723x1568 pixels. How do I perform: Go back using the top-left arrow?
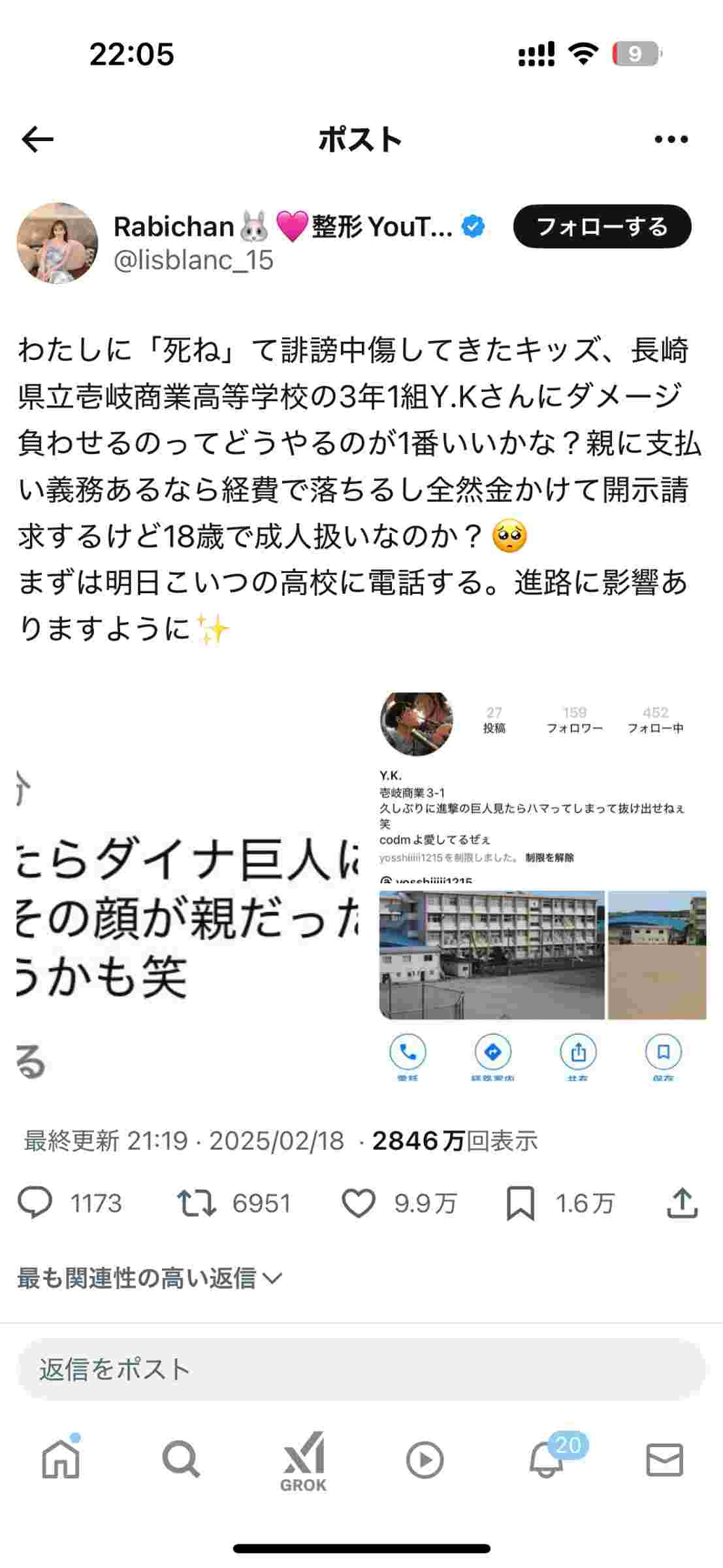click(37, 139)
